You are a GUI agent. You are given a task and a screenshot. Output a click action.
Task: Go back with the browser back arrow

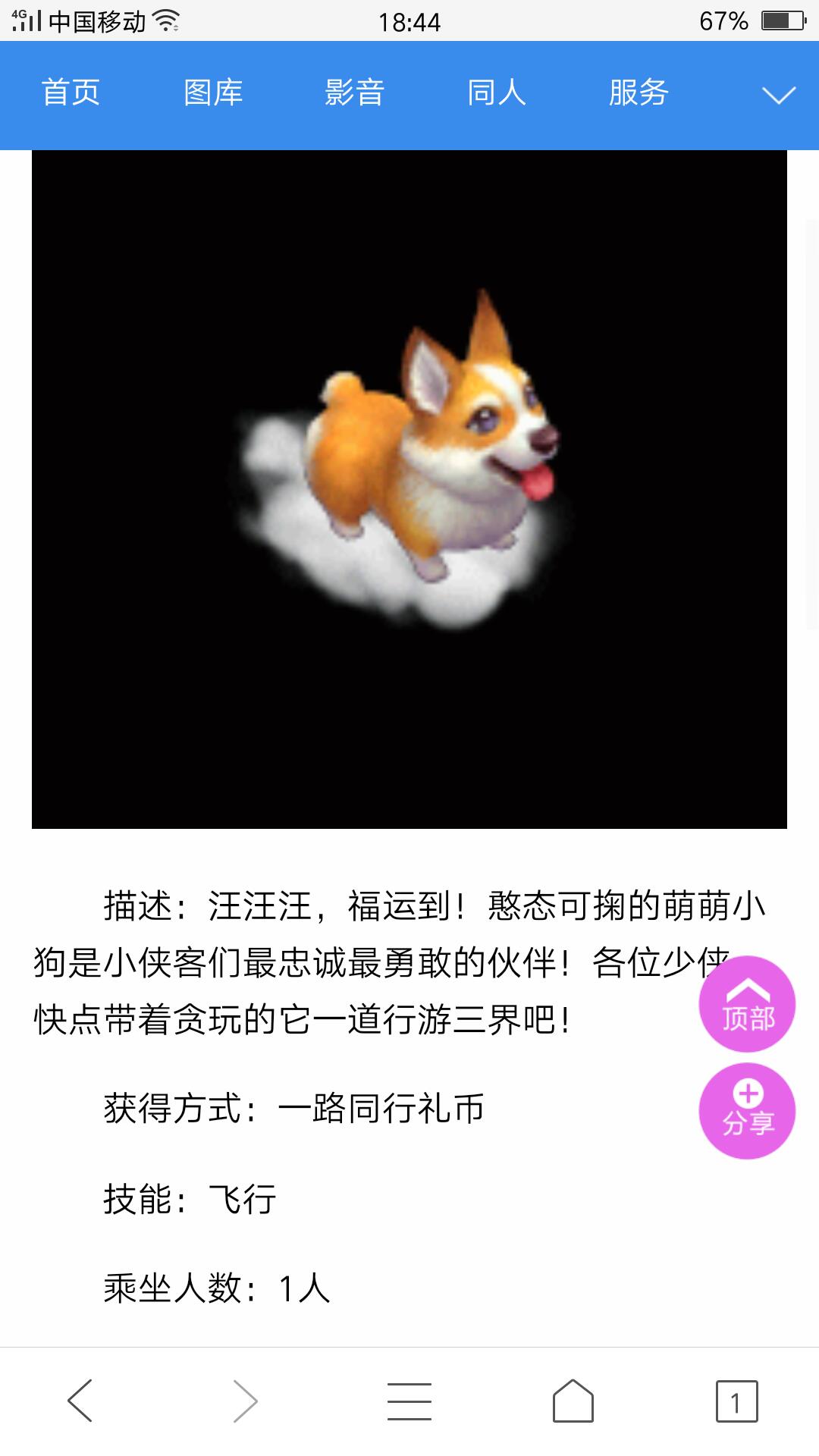(x=80, y=1401)
